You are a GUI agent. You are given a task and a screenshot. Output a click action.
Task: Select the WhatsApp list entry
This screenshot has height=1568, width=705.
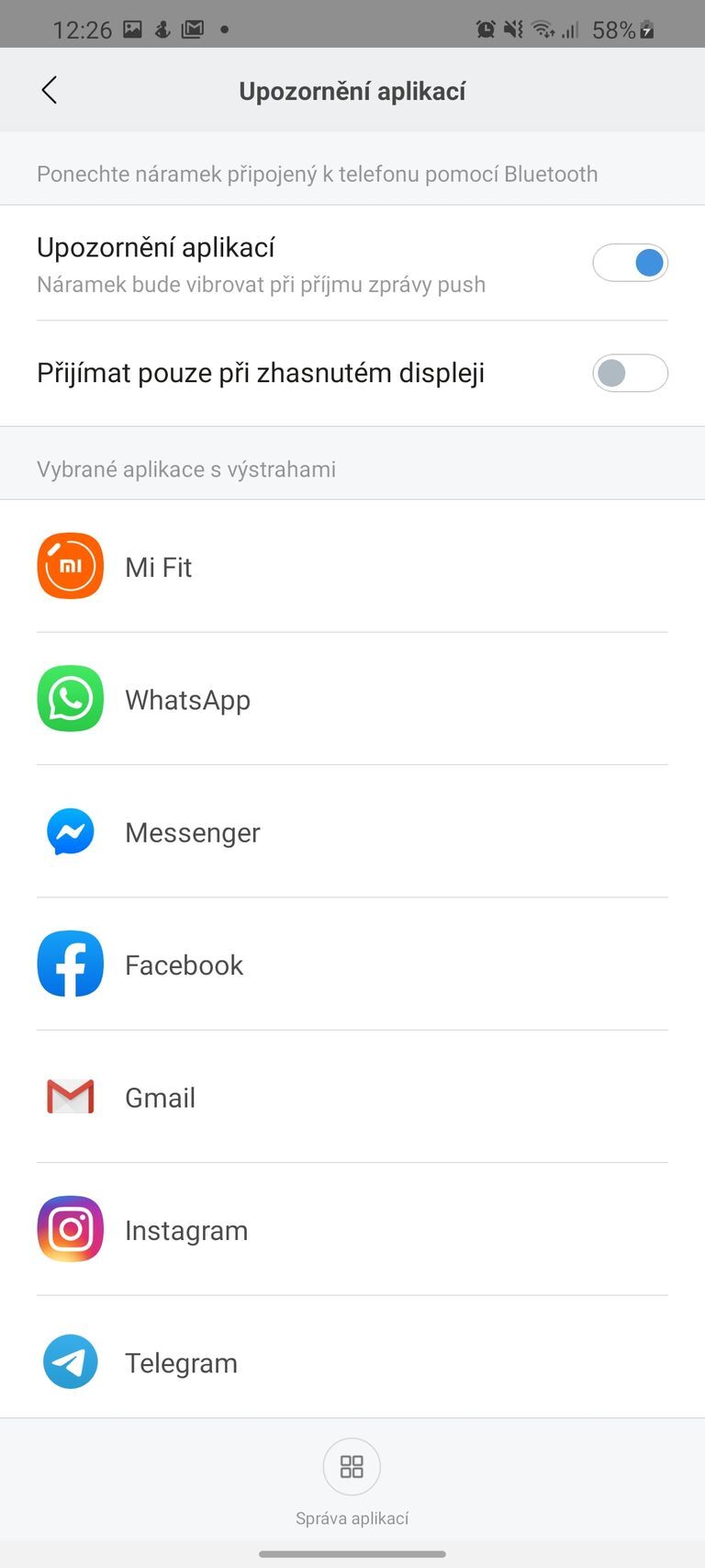187,699
